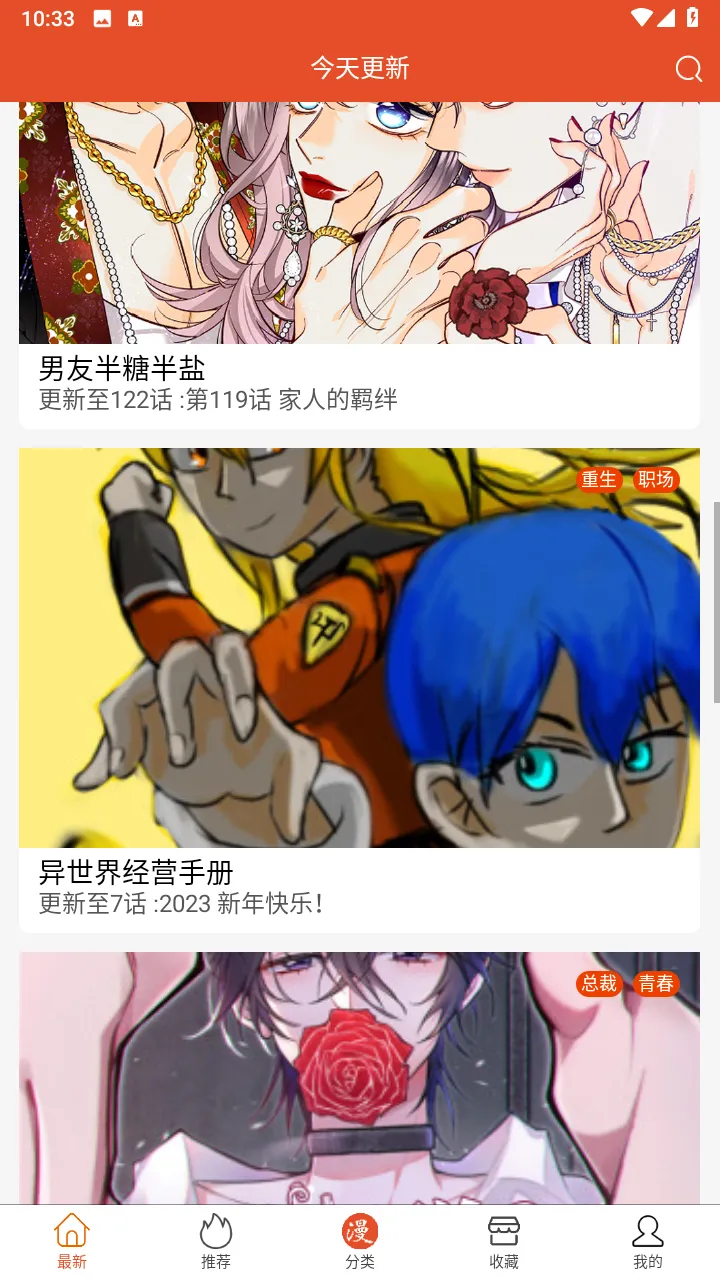
Task: Open the search icon in top bar
Action: coord(688,68)
